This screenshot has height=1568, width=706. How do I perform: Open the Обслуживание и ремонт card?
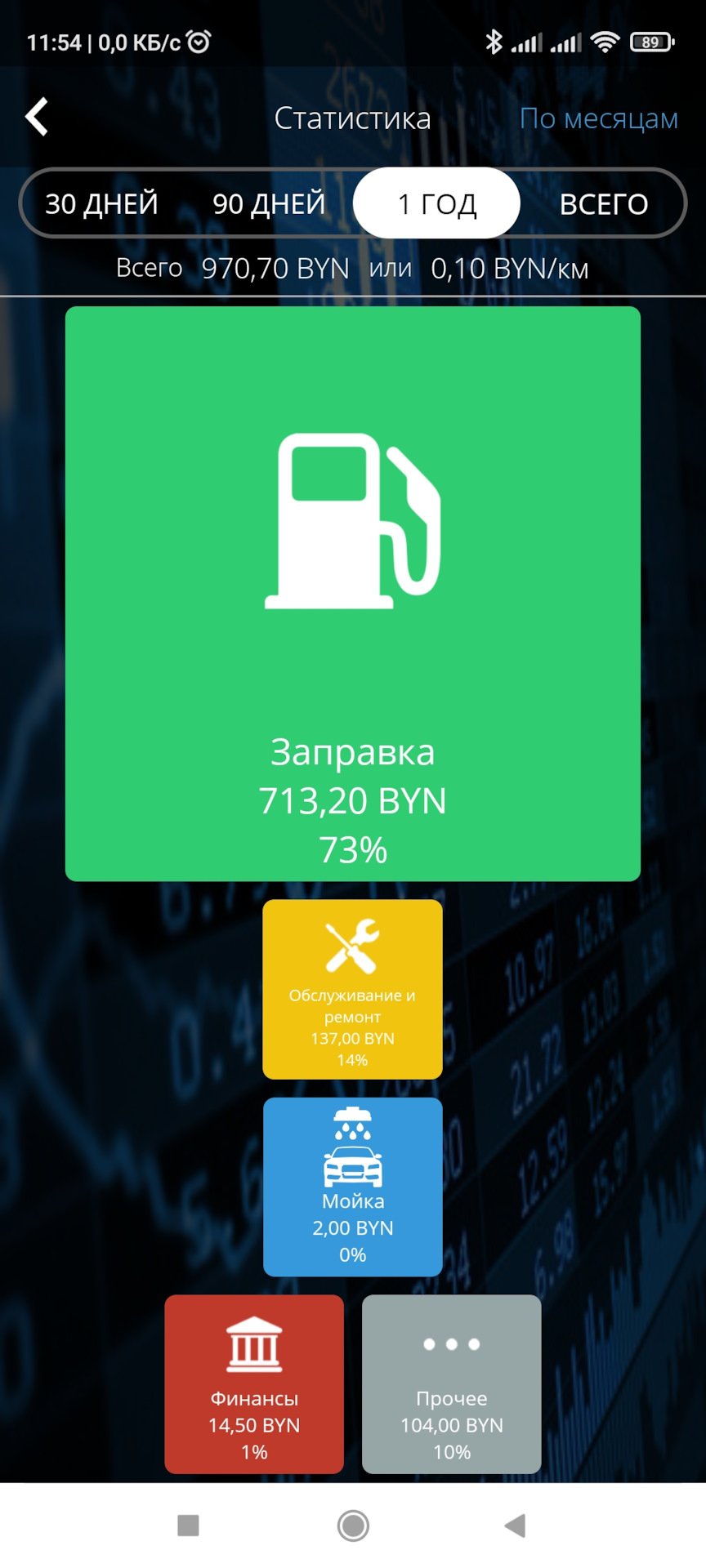[x=352, y=989]
